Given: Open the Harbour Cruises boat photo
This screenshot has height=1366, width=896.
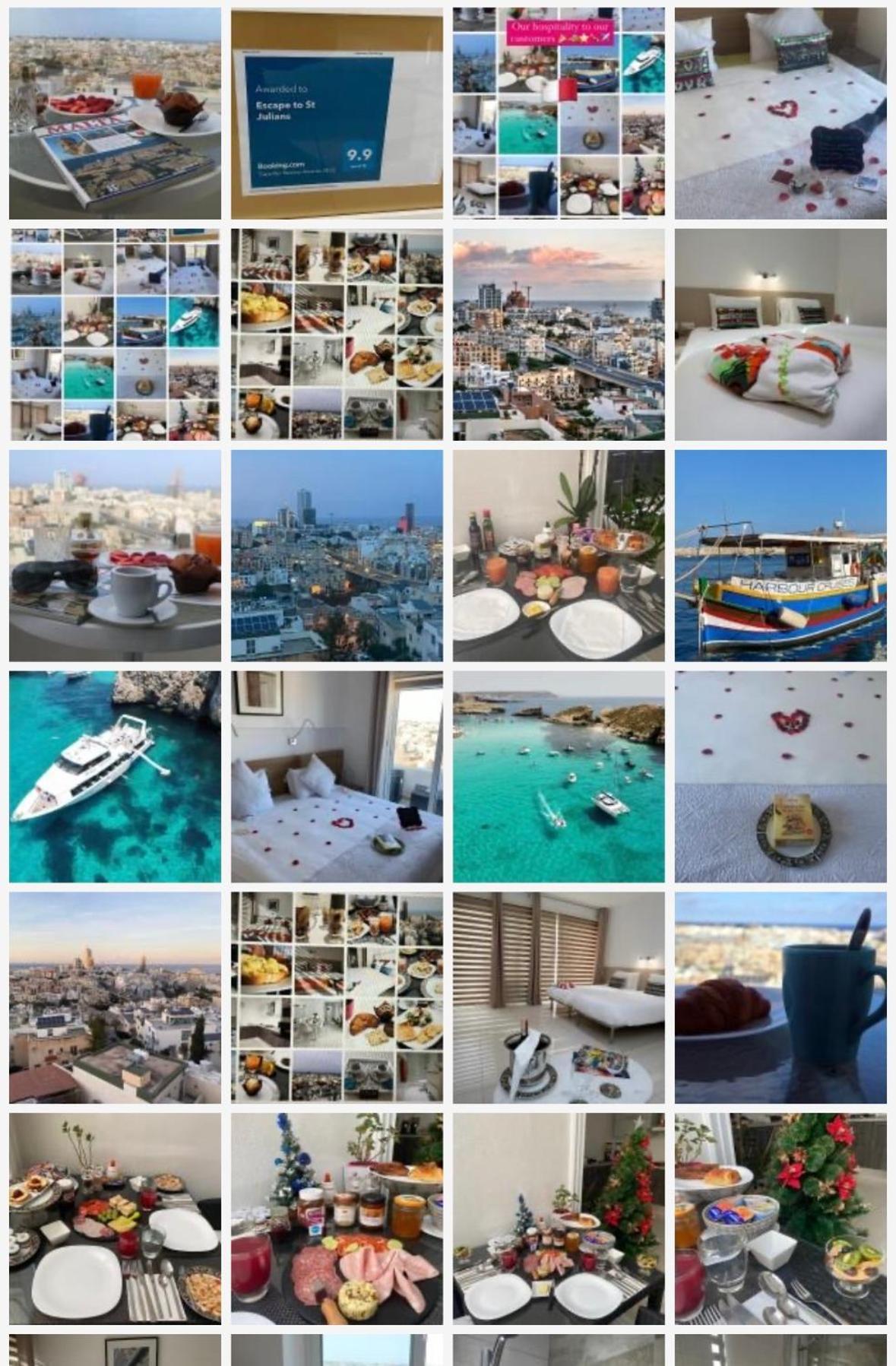Looking at the screenshot, I should pos(780,556).
